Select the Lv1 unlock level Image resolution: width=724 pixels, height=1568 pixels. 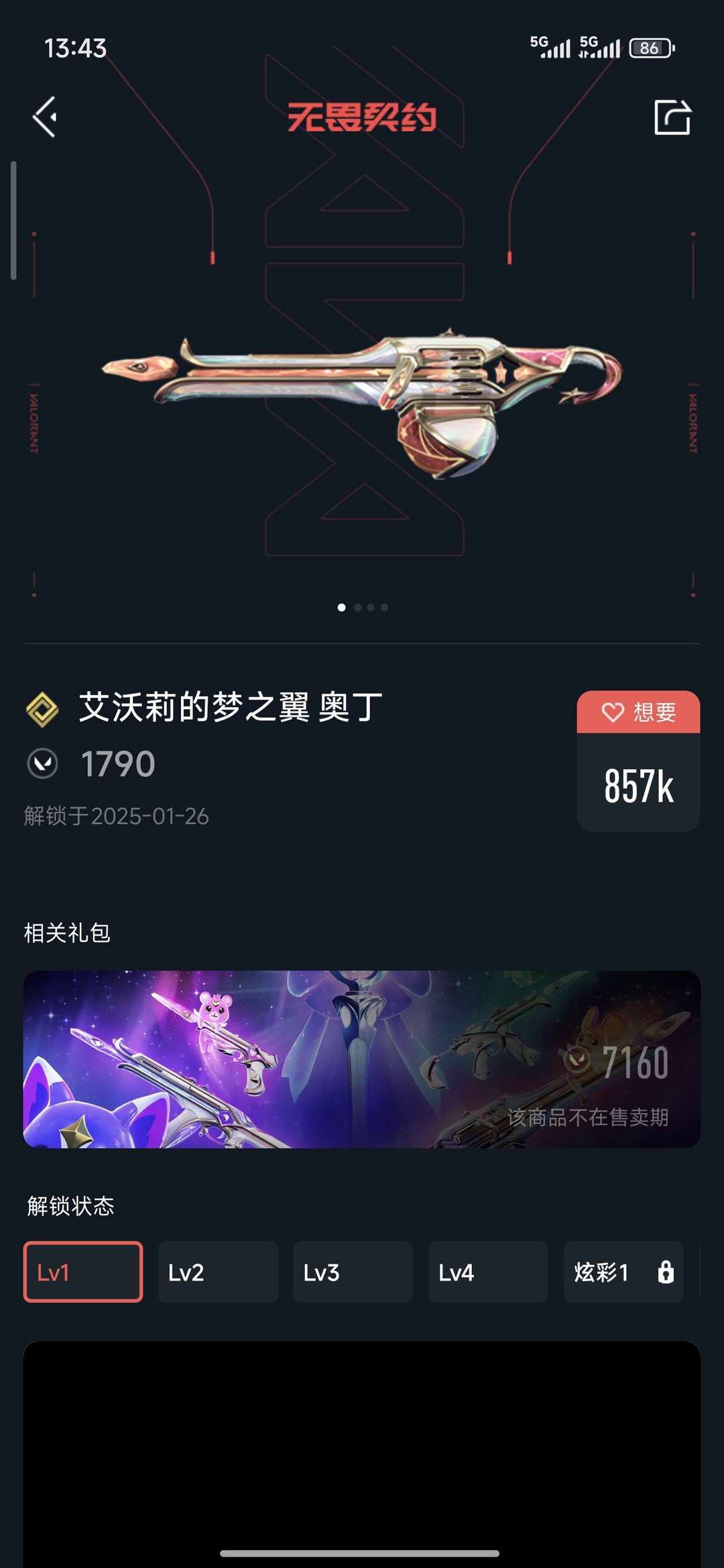pos(83,1272)
